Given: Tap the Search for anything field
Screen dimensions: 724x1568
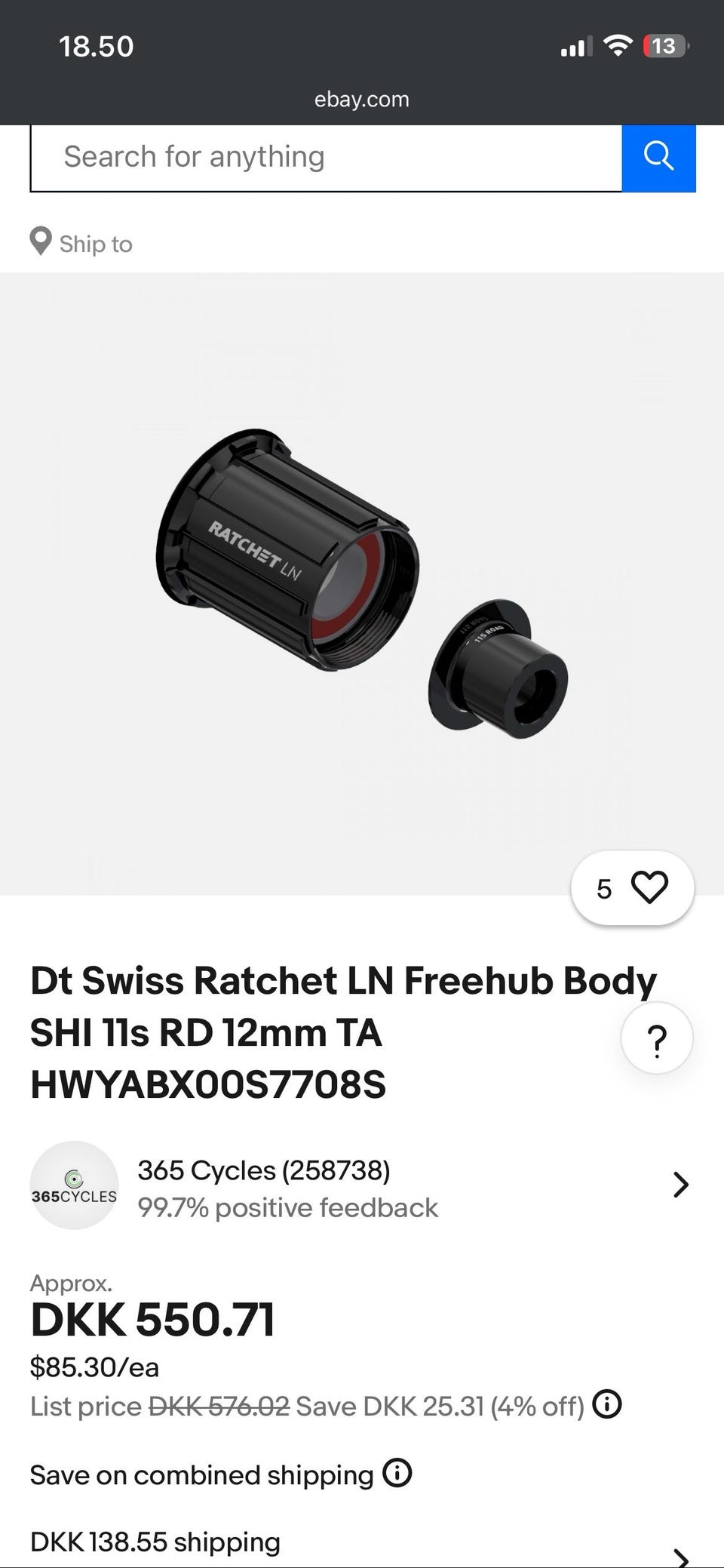Looking at the screenshot, I should point(324,157).
